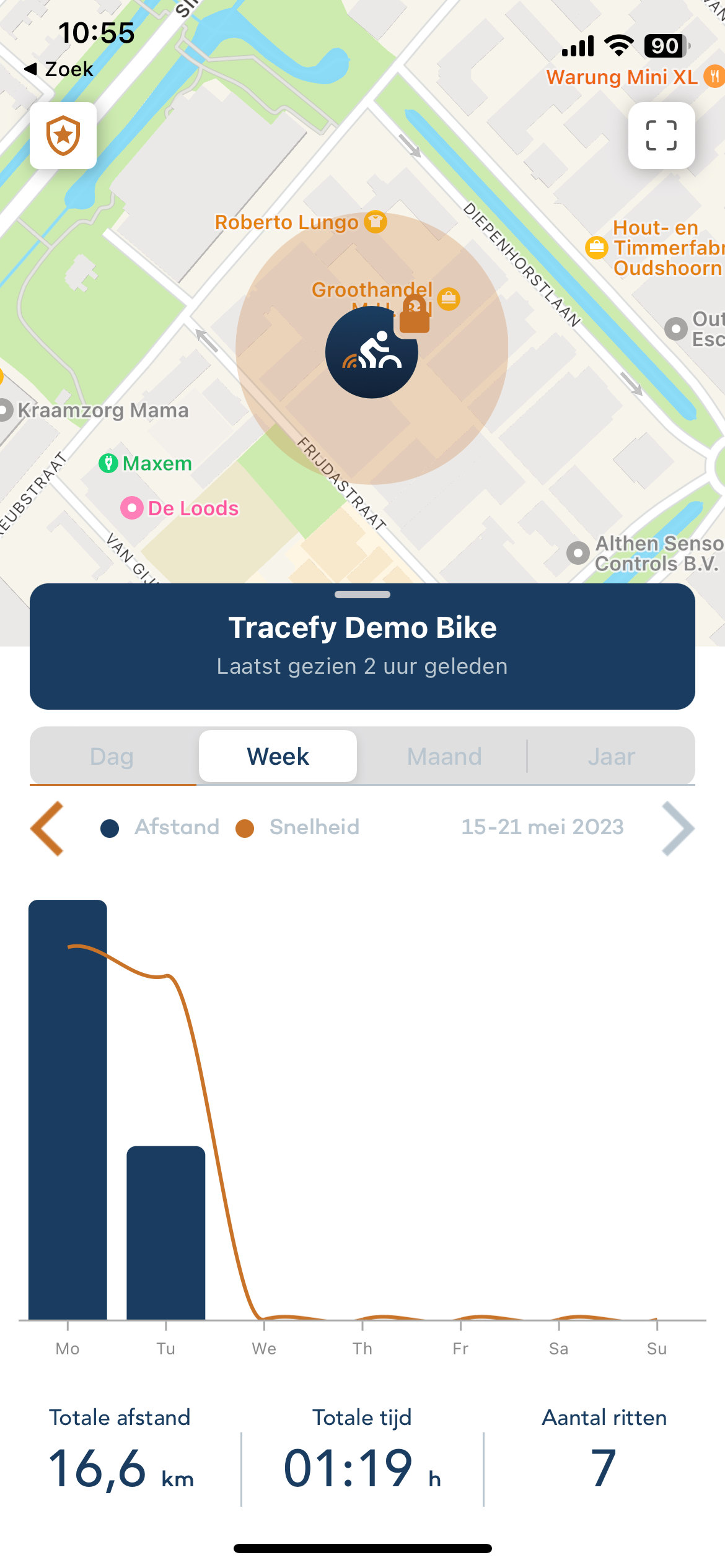Toggle the Snelheid data series
Viewport: 725px width, 1568px height.
point(298,827)
